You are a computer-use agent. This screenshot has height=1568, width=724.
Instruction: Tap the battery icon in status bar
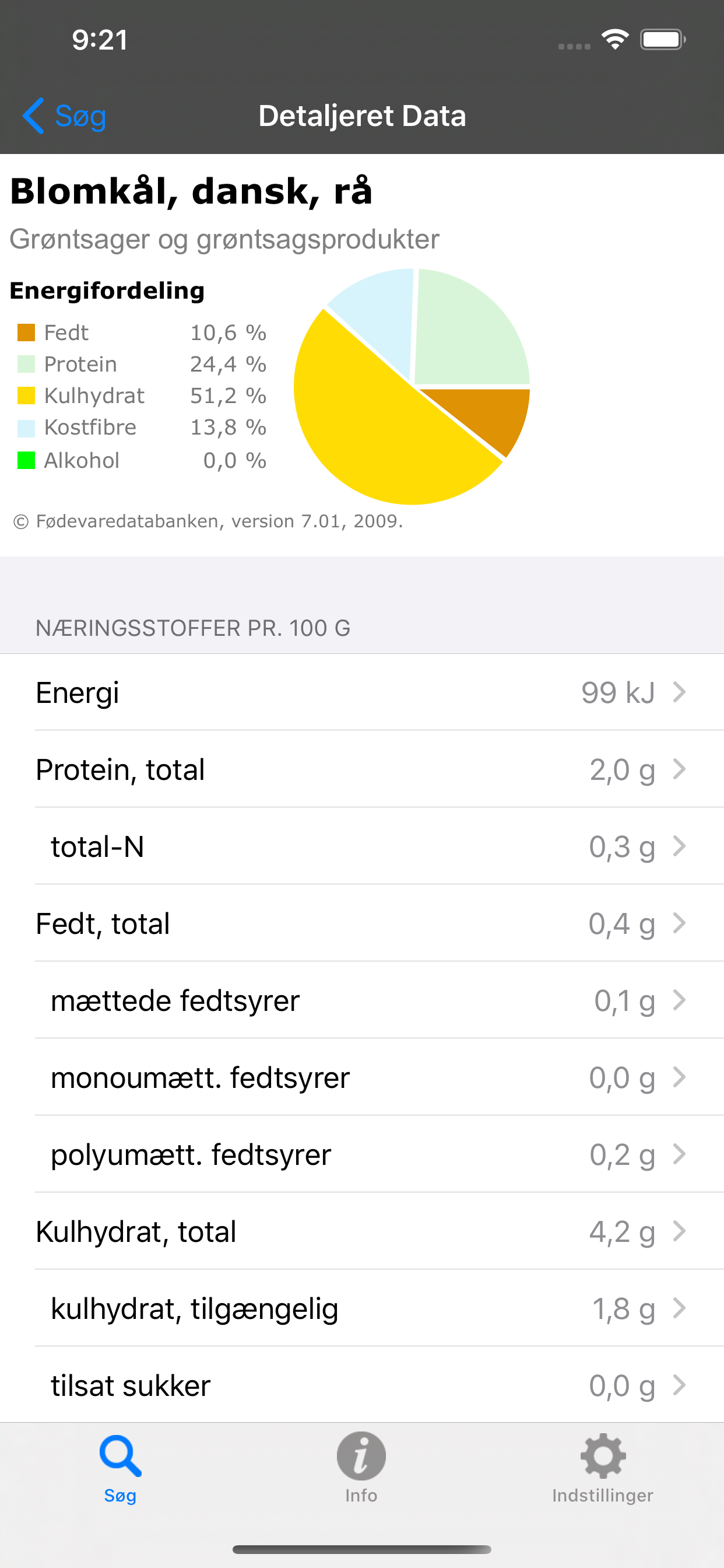tap(662, 39)
